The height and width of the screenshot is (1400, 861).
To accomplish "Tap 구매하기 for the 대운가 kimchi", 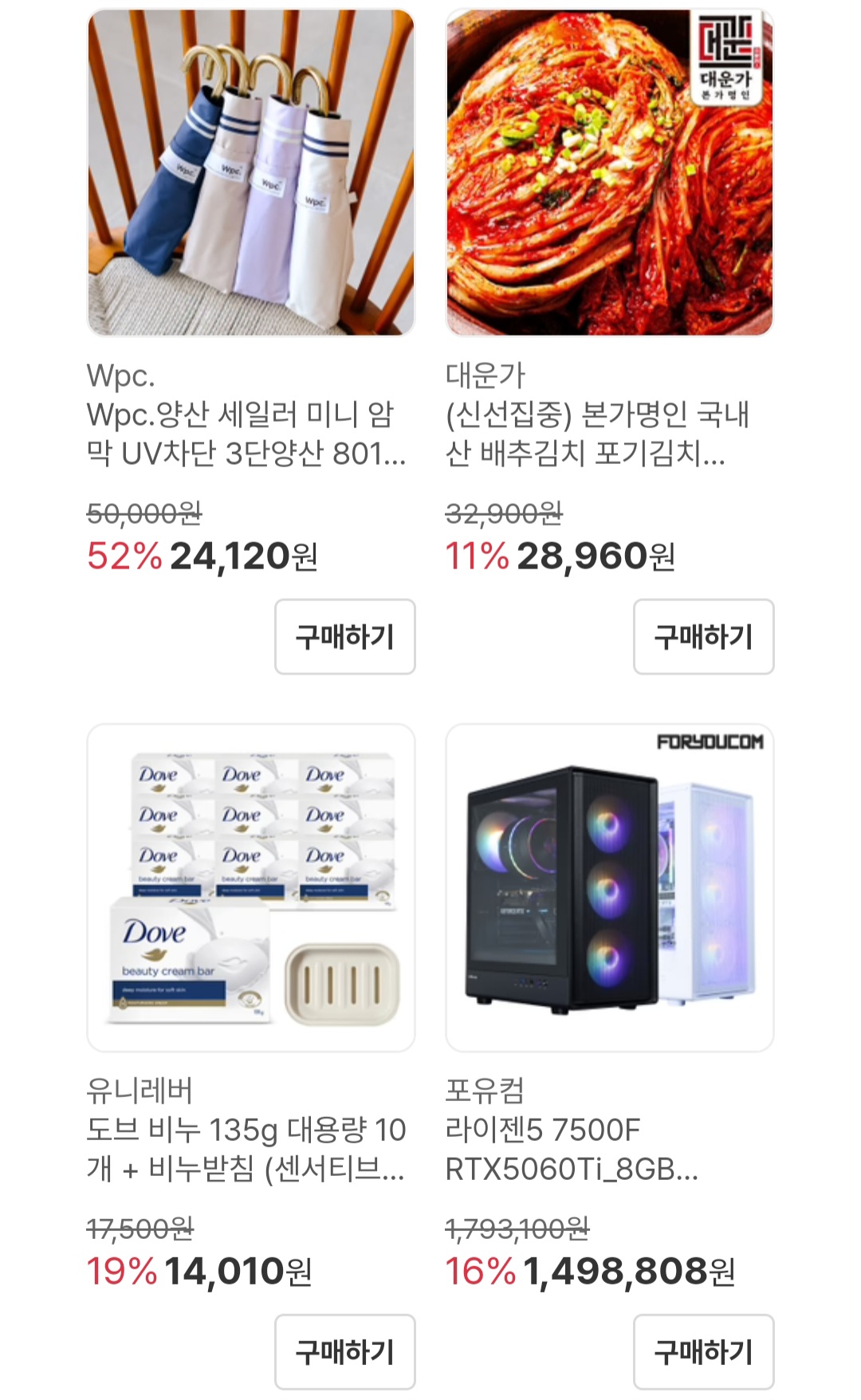I will pyautogui.click(x=704, y=636).
